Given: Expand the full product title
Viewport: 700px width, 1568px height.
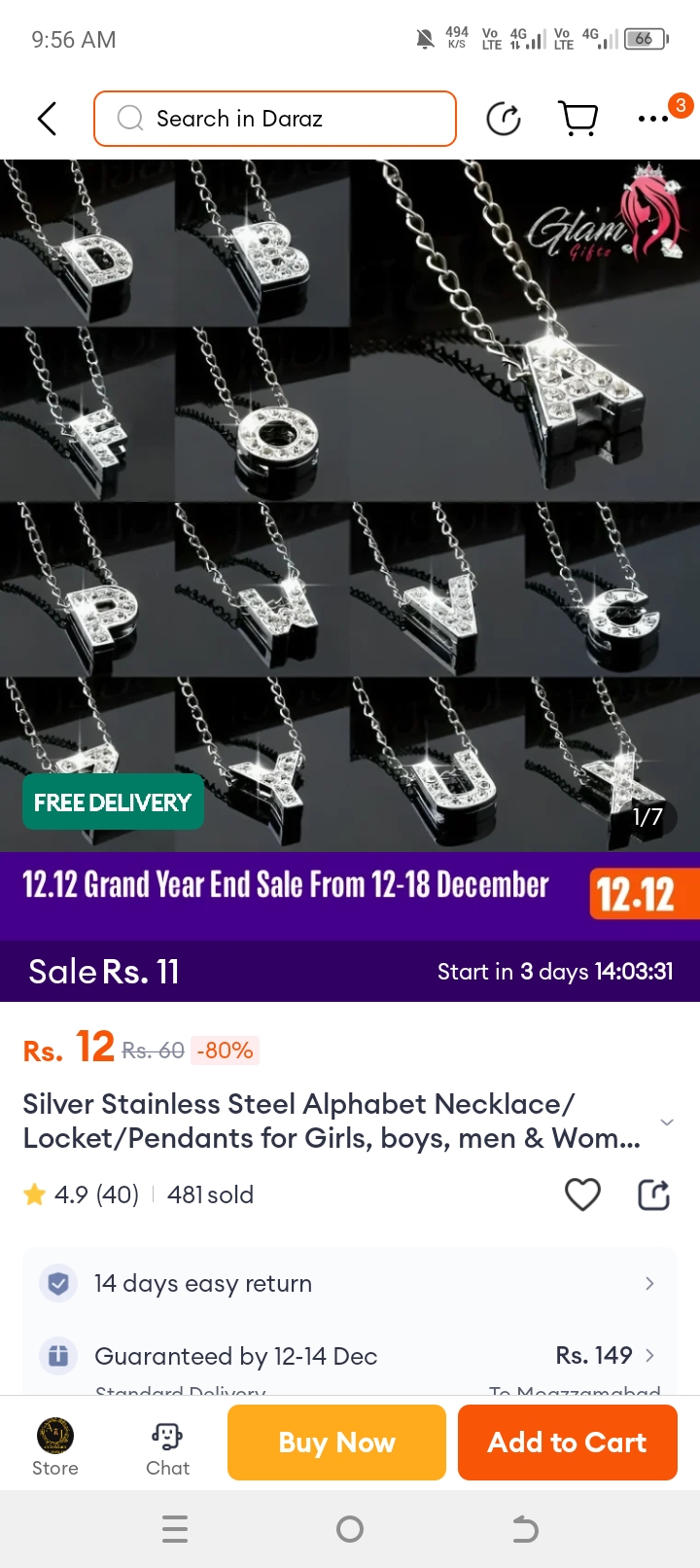Looking at the screenshot, I should 667,1122.
